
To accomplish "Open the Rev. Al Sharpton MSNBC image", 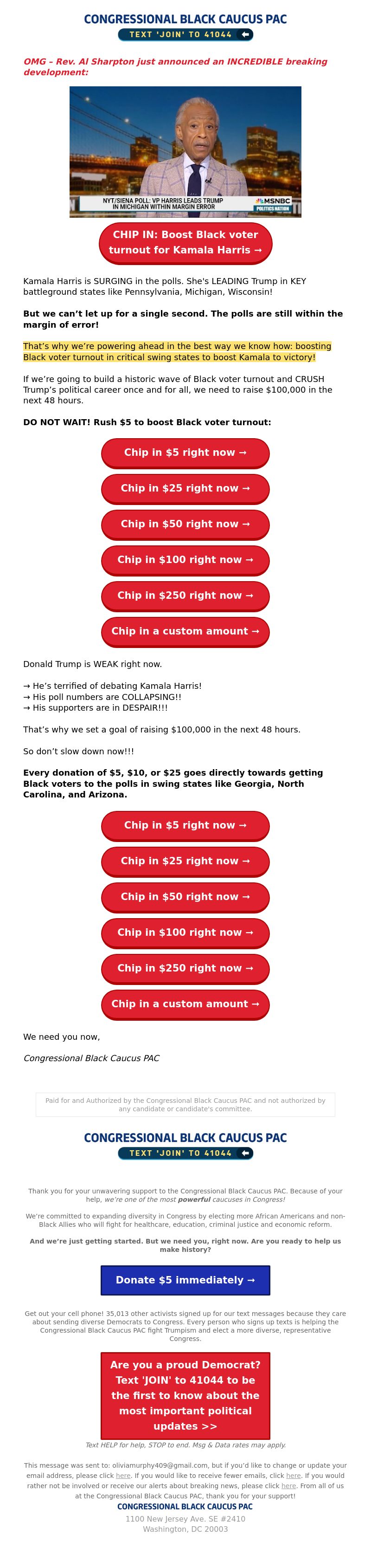I will [x=185, y=152].
